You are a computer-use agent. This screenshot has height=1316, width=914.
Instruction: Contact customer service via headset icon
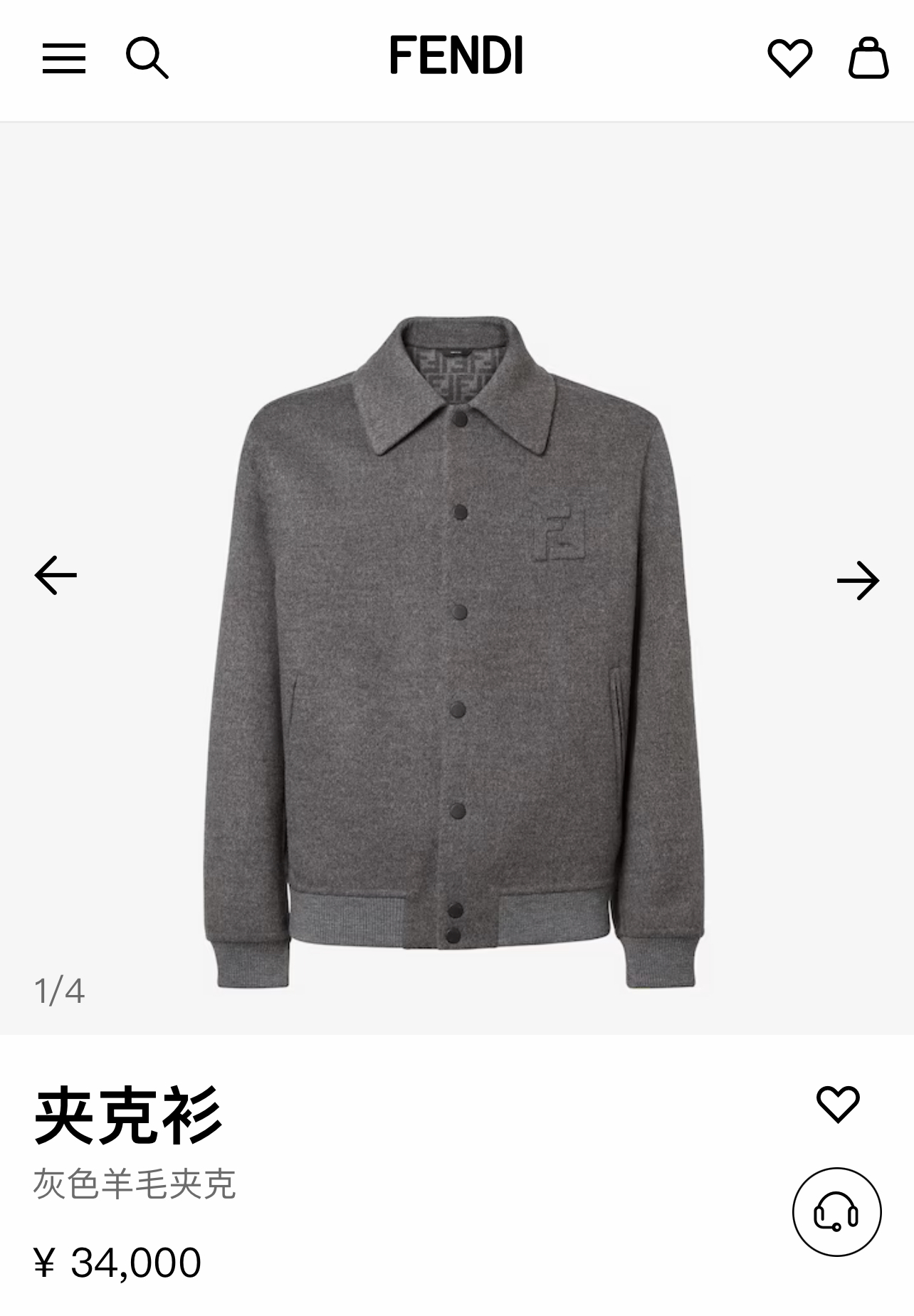tap(836, 1212)
